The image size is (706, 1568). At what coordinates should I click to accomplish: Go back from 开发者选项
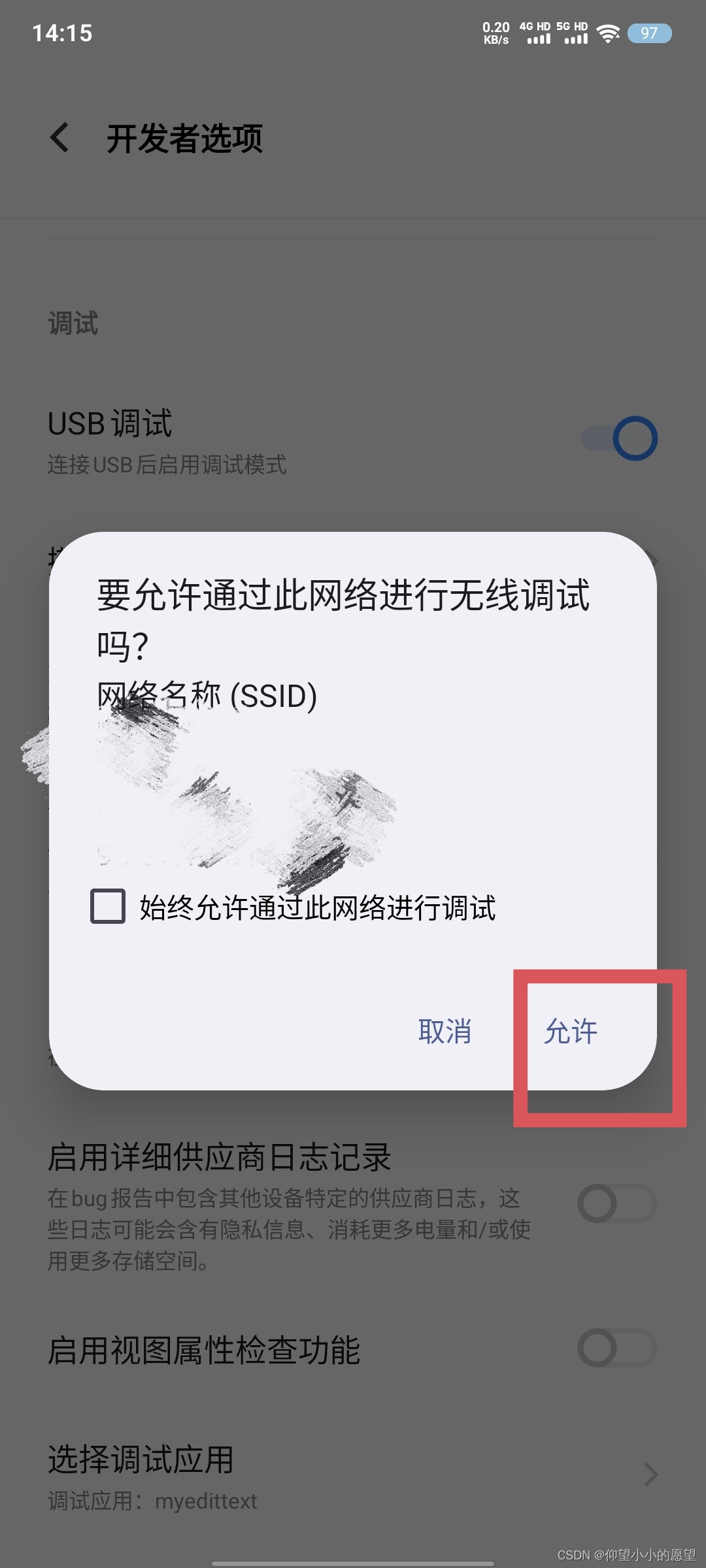(x=59, y=138)
